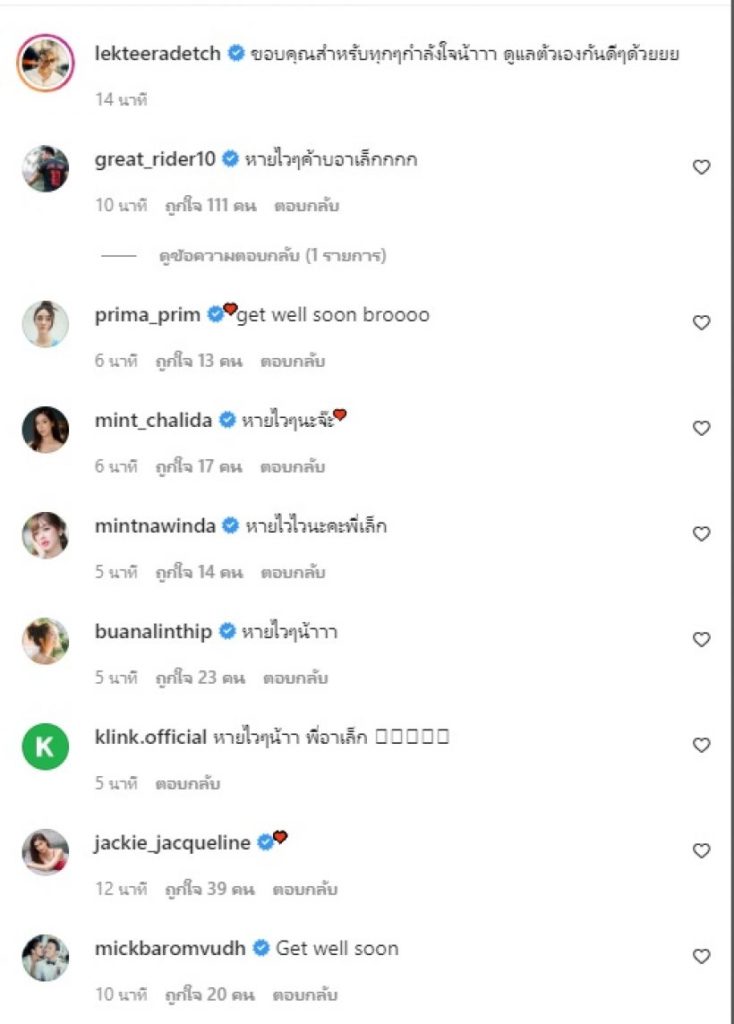Like great_rider10's comment

[x=701, y=167]
